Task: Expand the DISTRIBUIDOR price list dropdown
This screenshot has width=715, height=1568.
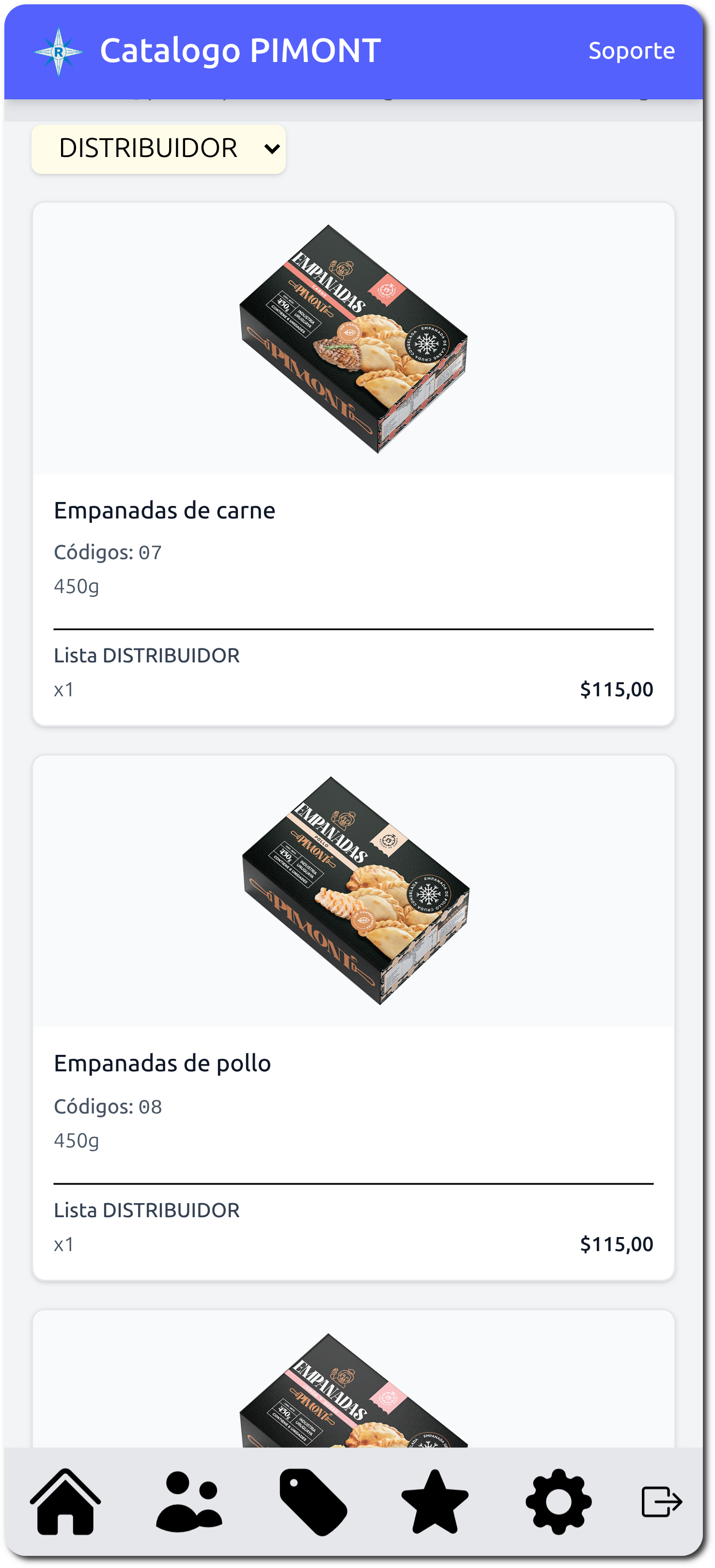Action: click(x=158, y=149)
